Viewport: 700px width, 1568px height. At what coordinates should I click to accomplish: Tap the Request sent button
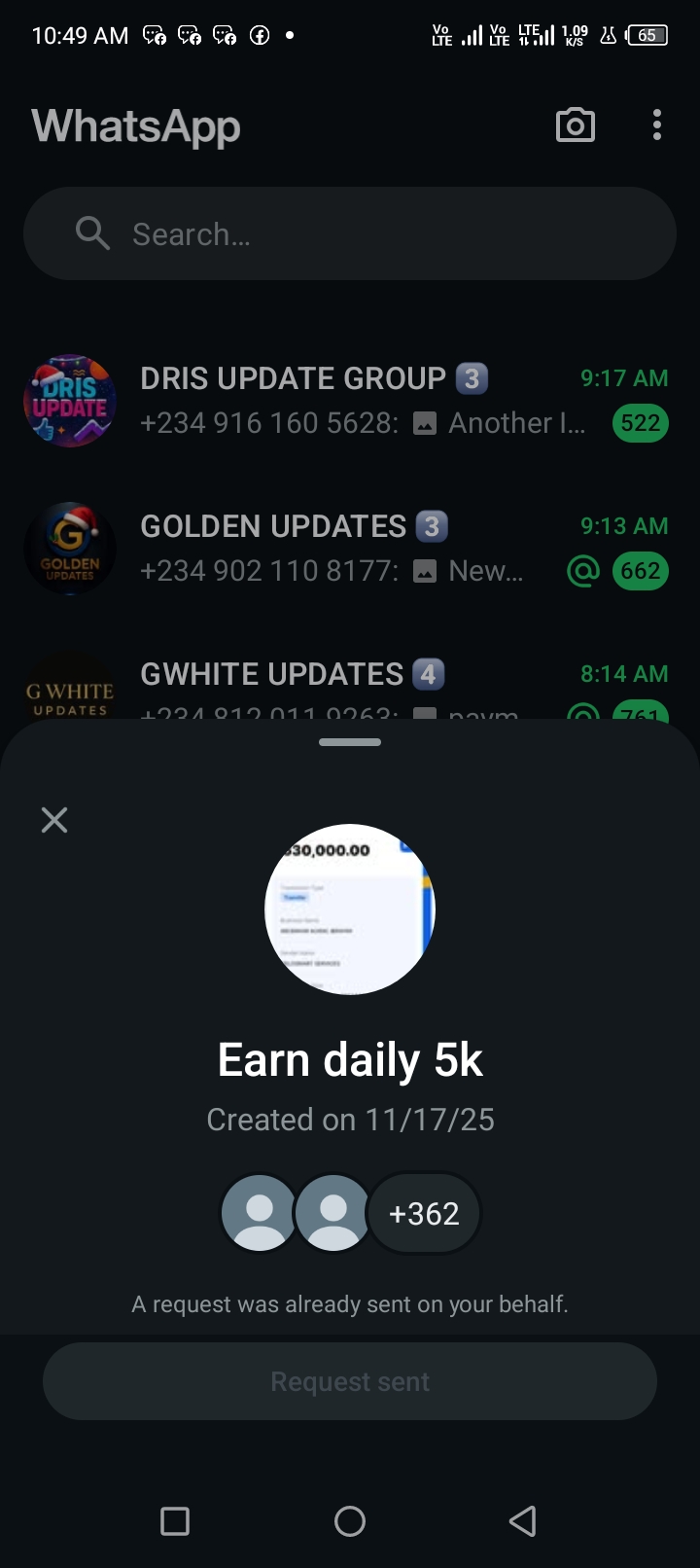[350, 1381]
